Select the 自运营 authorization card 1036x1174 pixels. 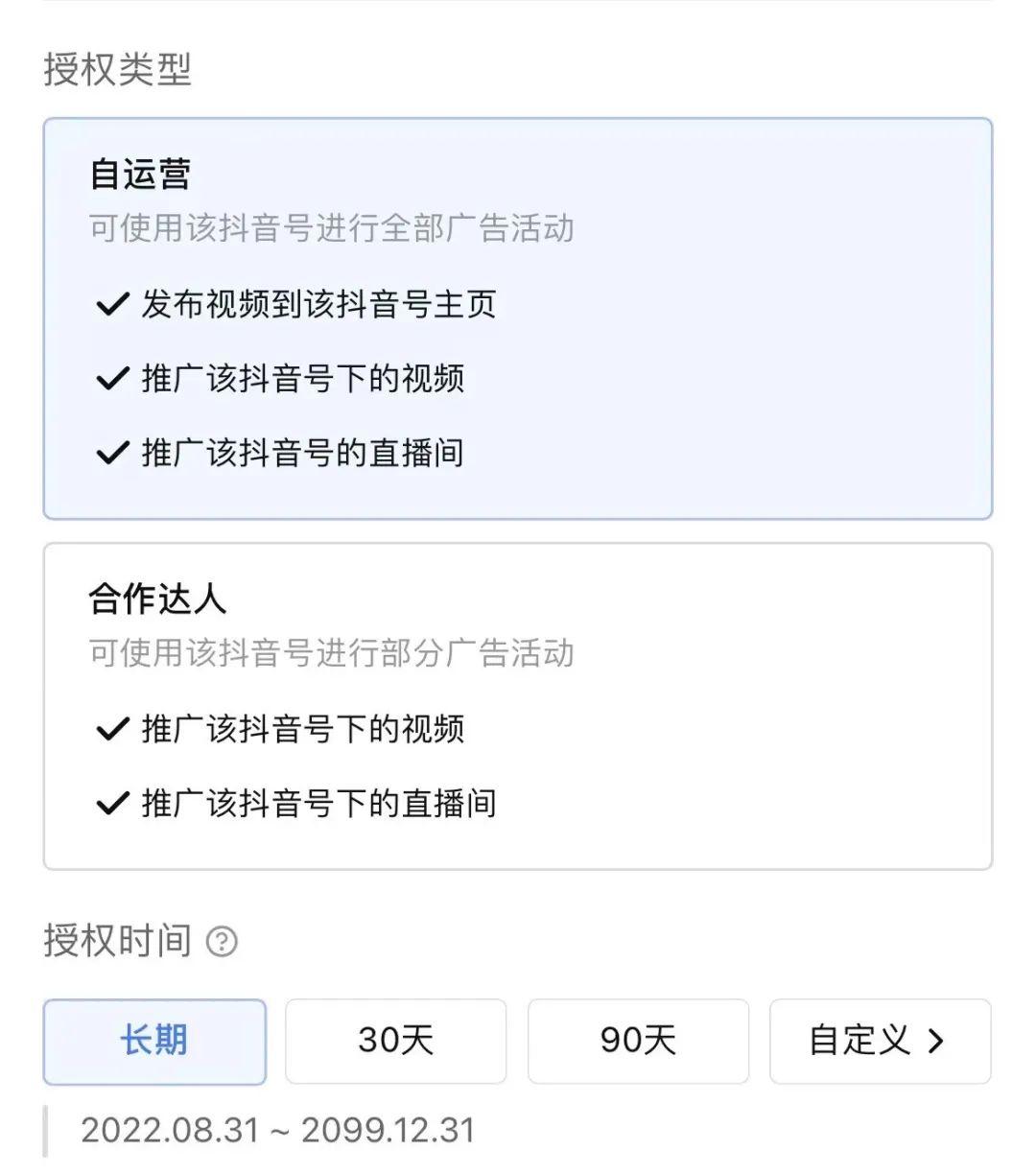coord(518,317)
